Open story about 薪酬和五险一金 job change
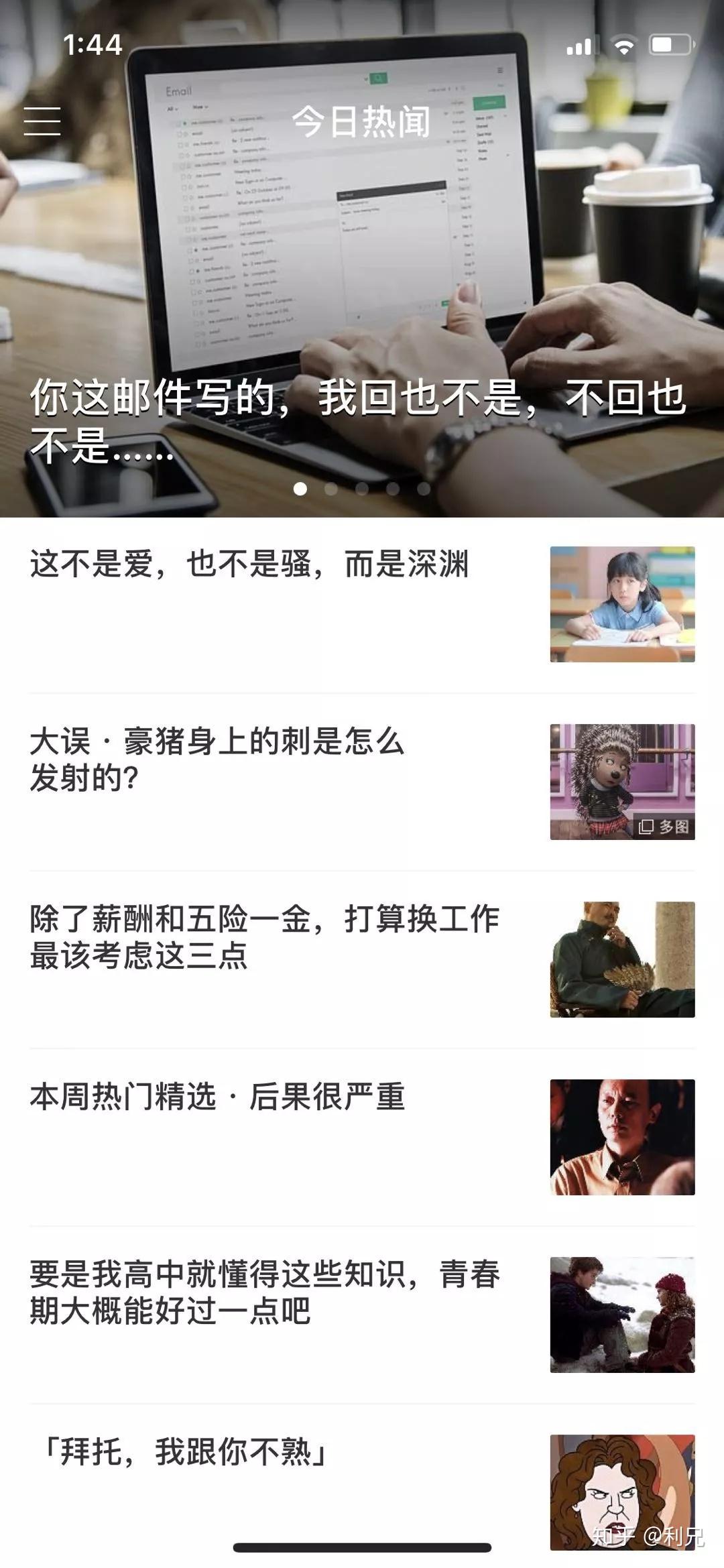 click(264, 937)
